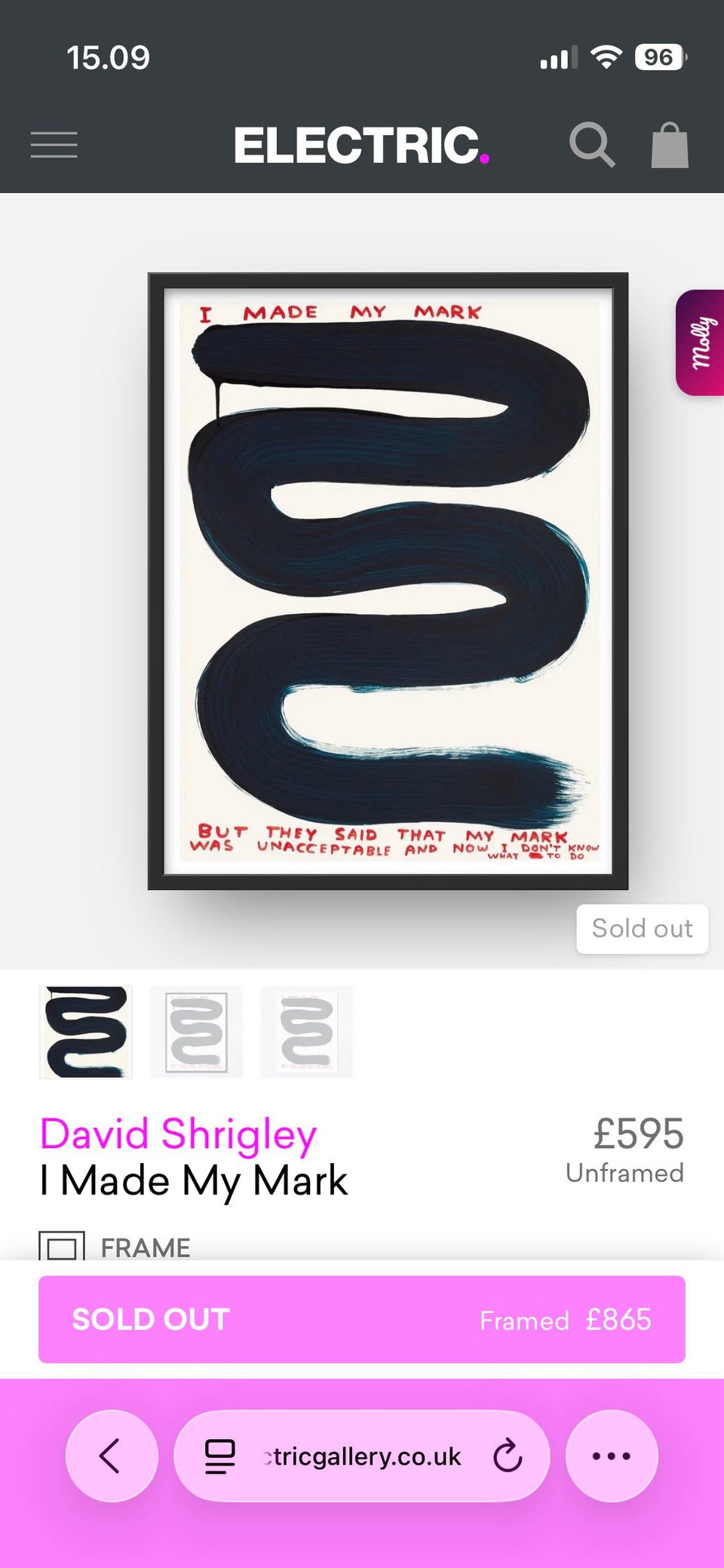The width and height of the screenshot is (724, 1568).
Task: Tap the Sold Out Framed £865 button
Action: [x=362, y=1319]
